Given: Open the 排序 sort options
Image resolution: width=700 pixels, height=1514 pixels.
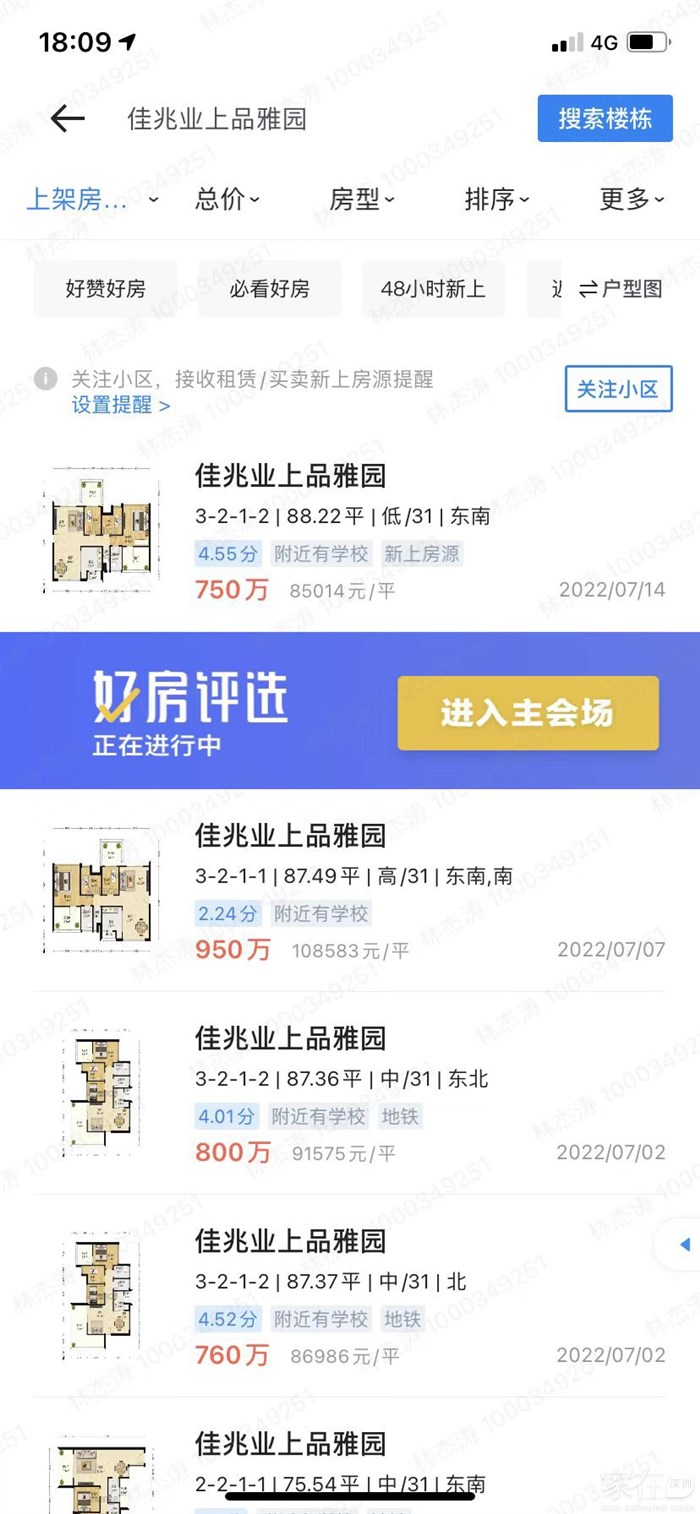Looking at the screenshot, I should [x=497, y=199].
